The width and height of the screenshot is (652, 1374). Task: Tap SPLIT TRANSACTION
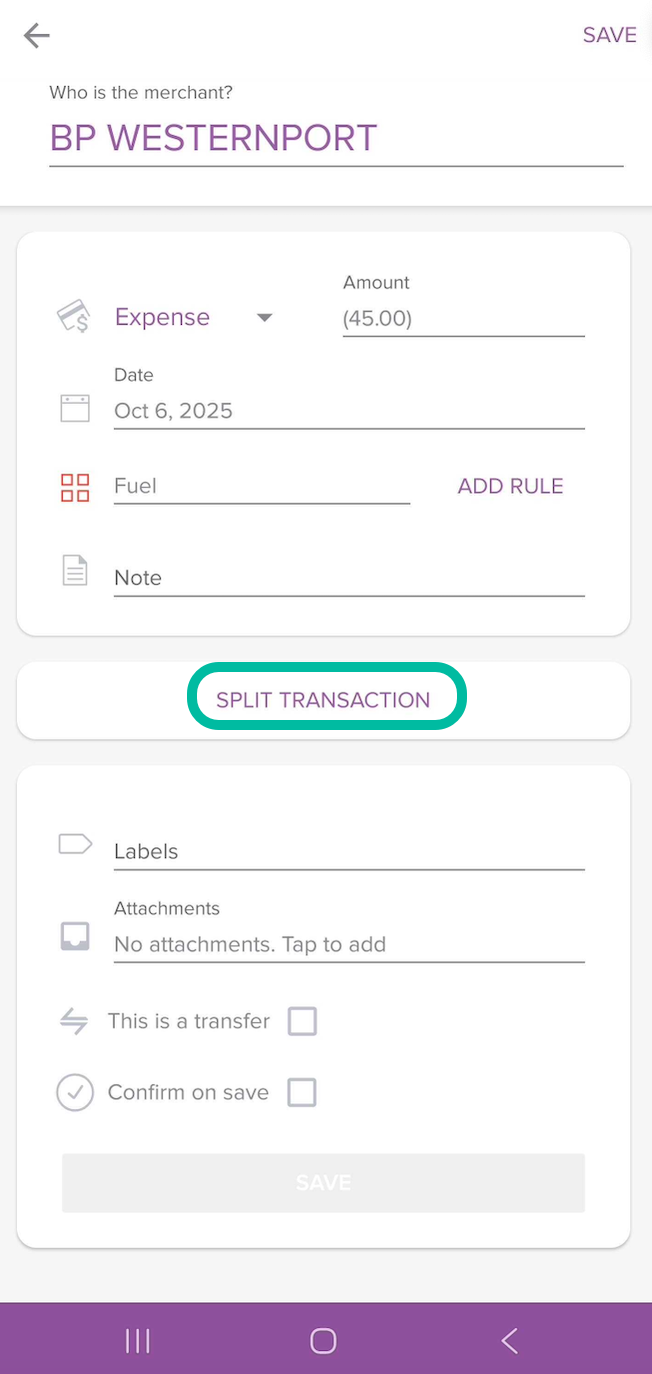click(323, 700)
